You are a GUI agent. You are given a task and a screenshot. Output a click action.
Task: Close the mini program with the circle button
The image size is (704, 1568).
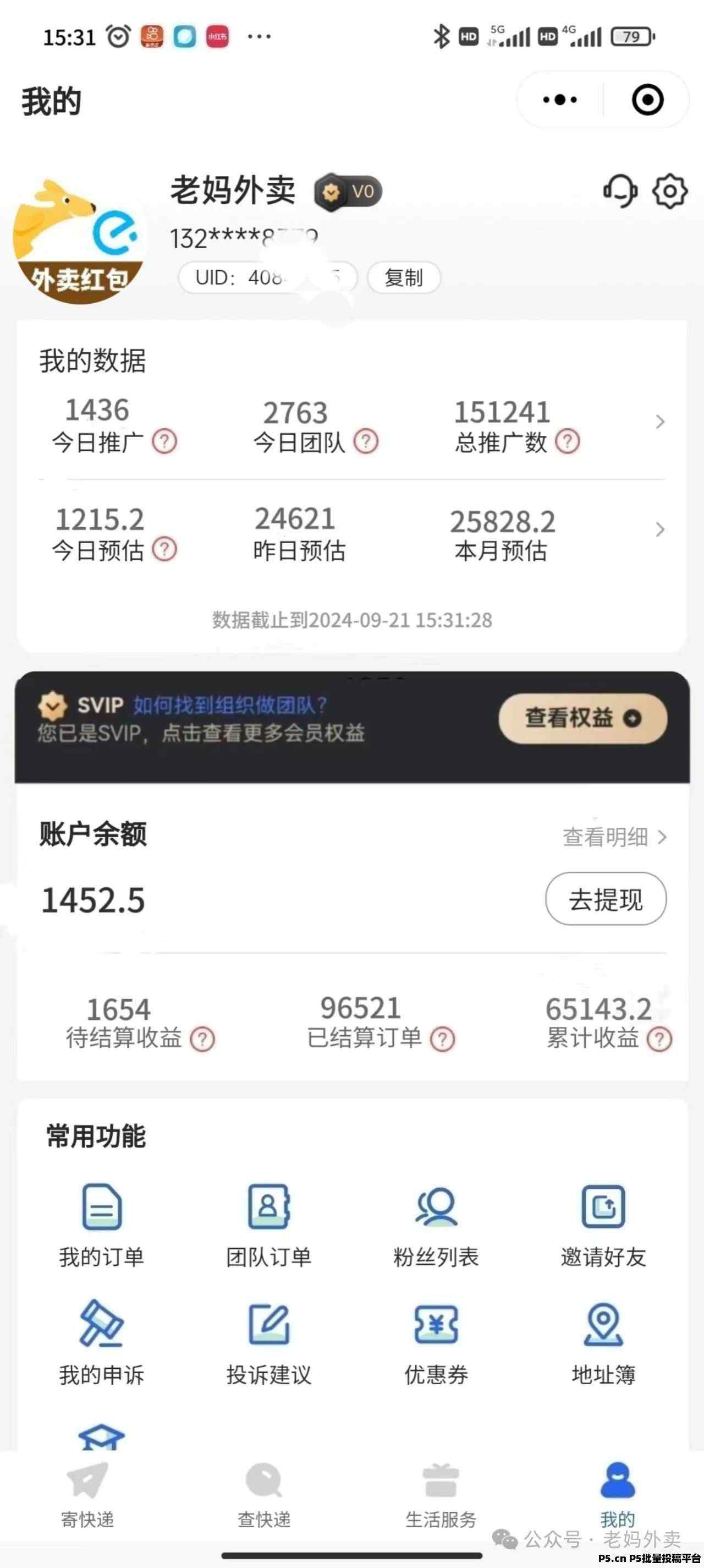647,99
